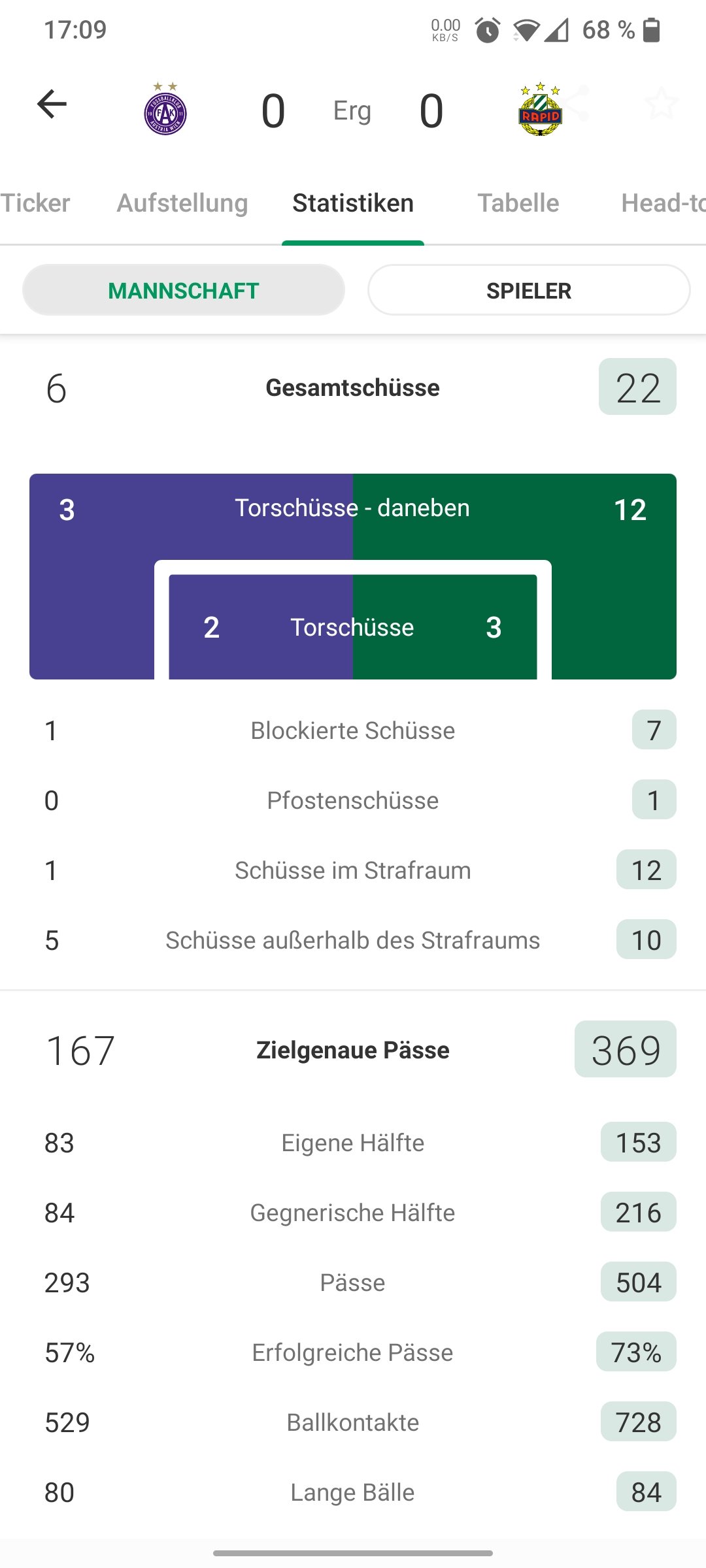Mark match as favorite with star
The height and width of the screenshot is (1568, 706).
pos(662,103)
